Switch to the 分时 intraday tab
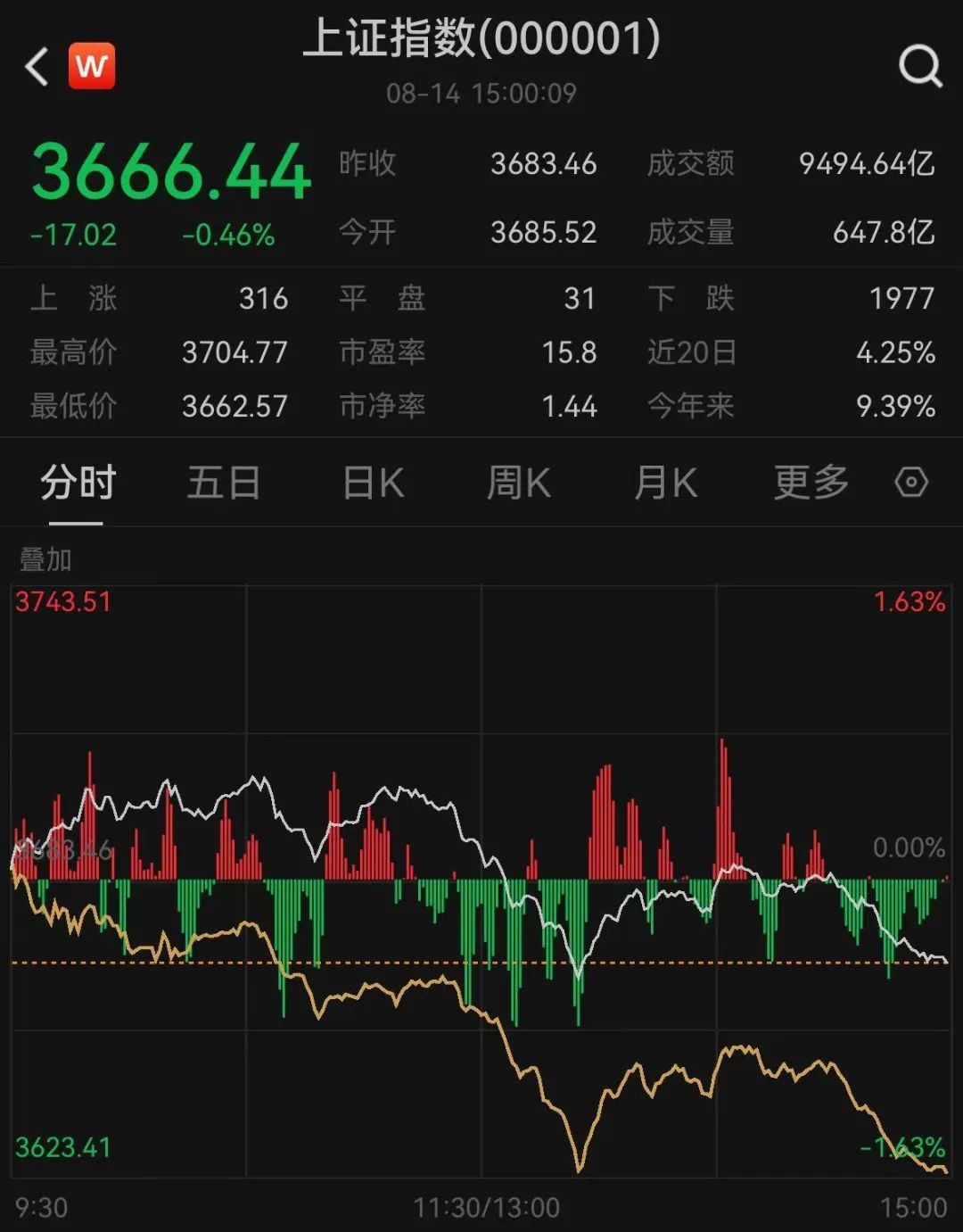963x1232 pixels. 76,484
